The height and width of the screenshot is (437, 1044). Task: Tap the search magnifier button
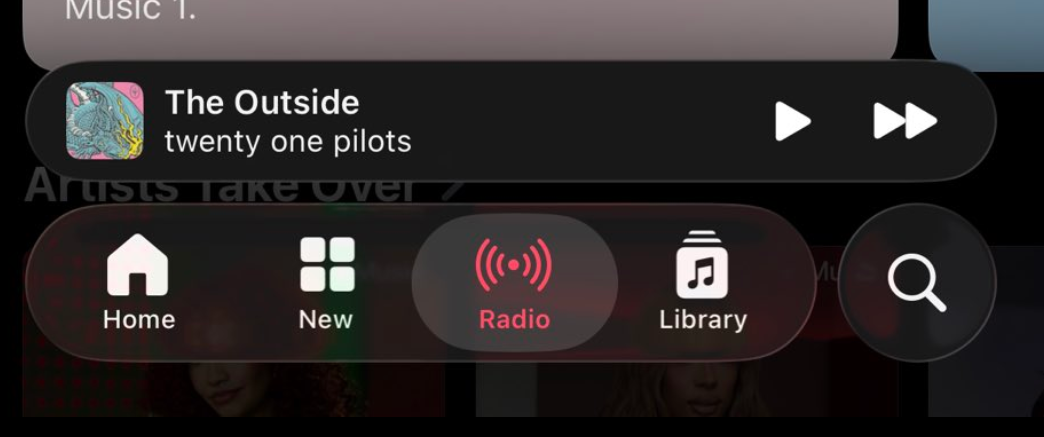point(917,283)
